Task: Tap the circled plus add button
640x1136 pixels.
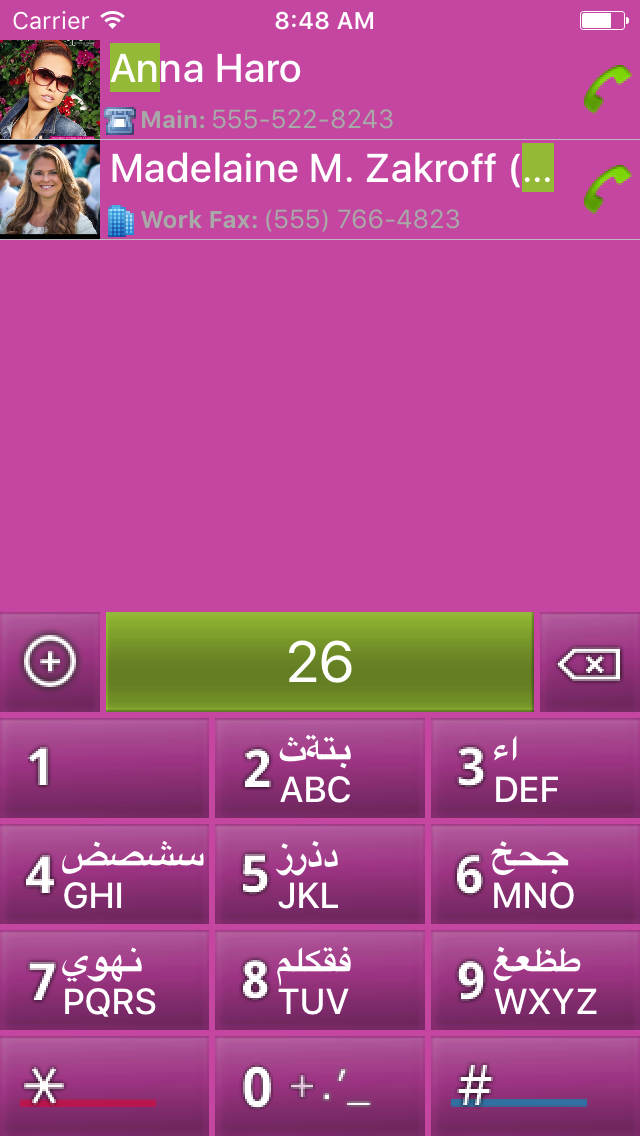Action: tap(49, 662)
